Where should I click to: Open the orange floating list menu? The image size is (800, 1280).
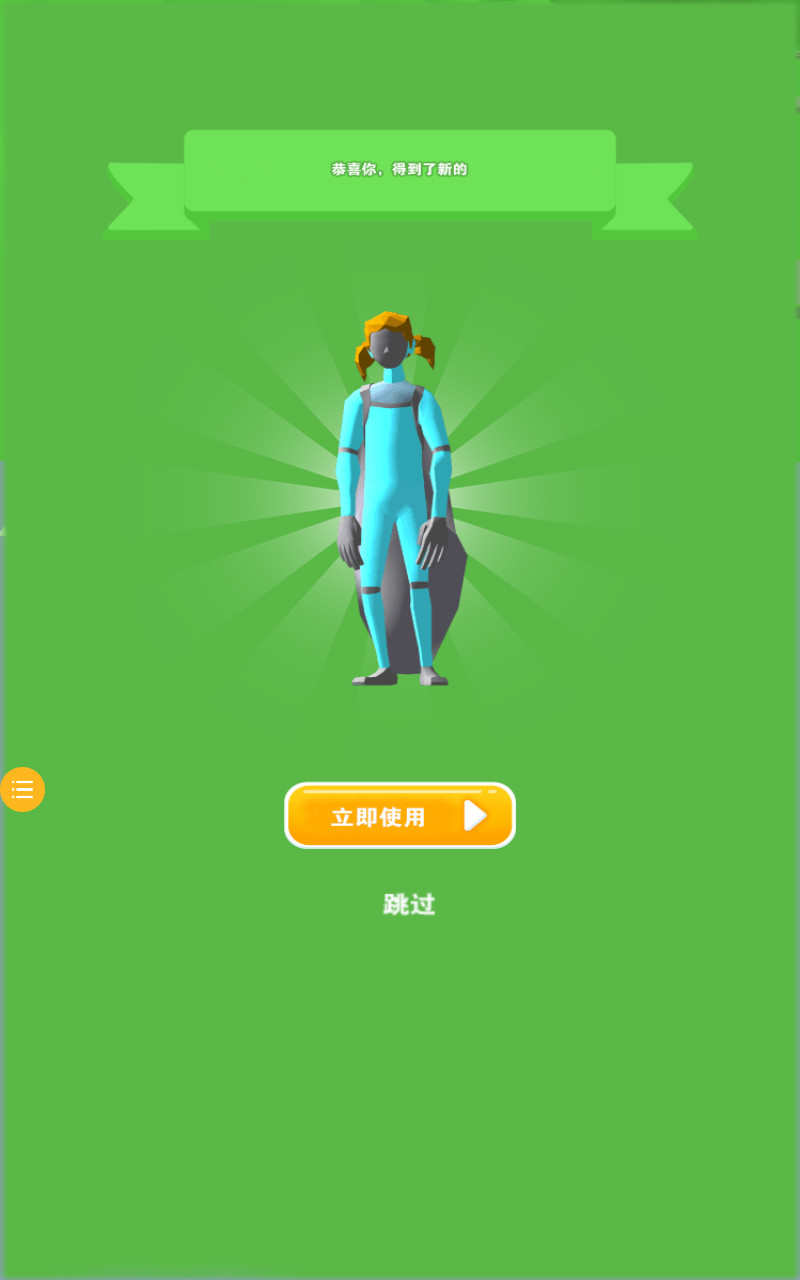[22, 790]
